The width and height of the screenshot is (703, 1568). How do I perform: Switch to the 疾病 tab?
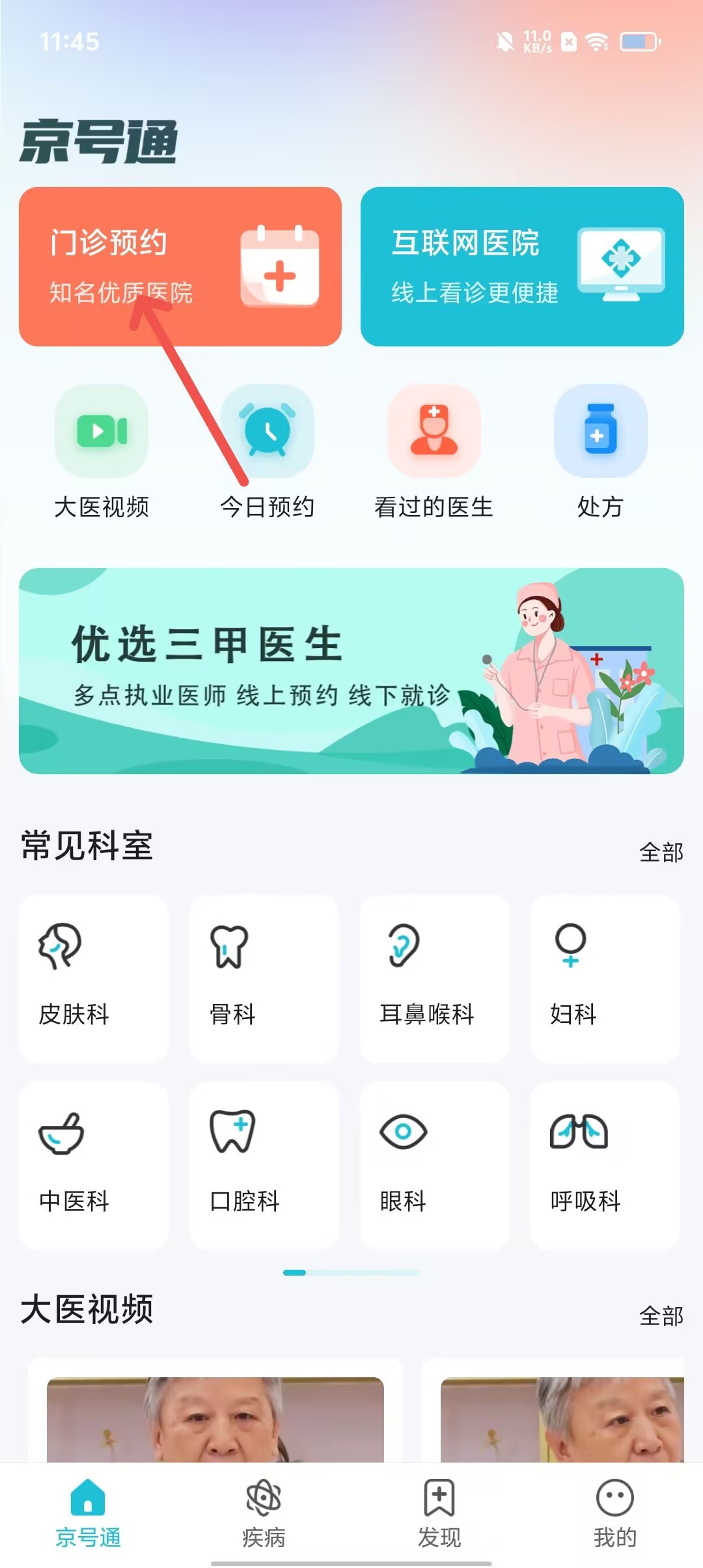264,1513
